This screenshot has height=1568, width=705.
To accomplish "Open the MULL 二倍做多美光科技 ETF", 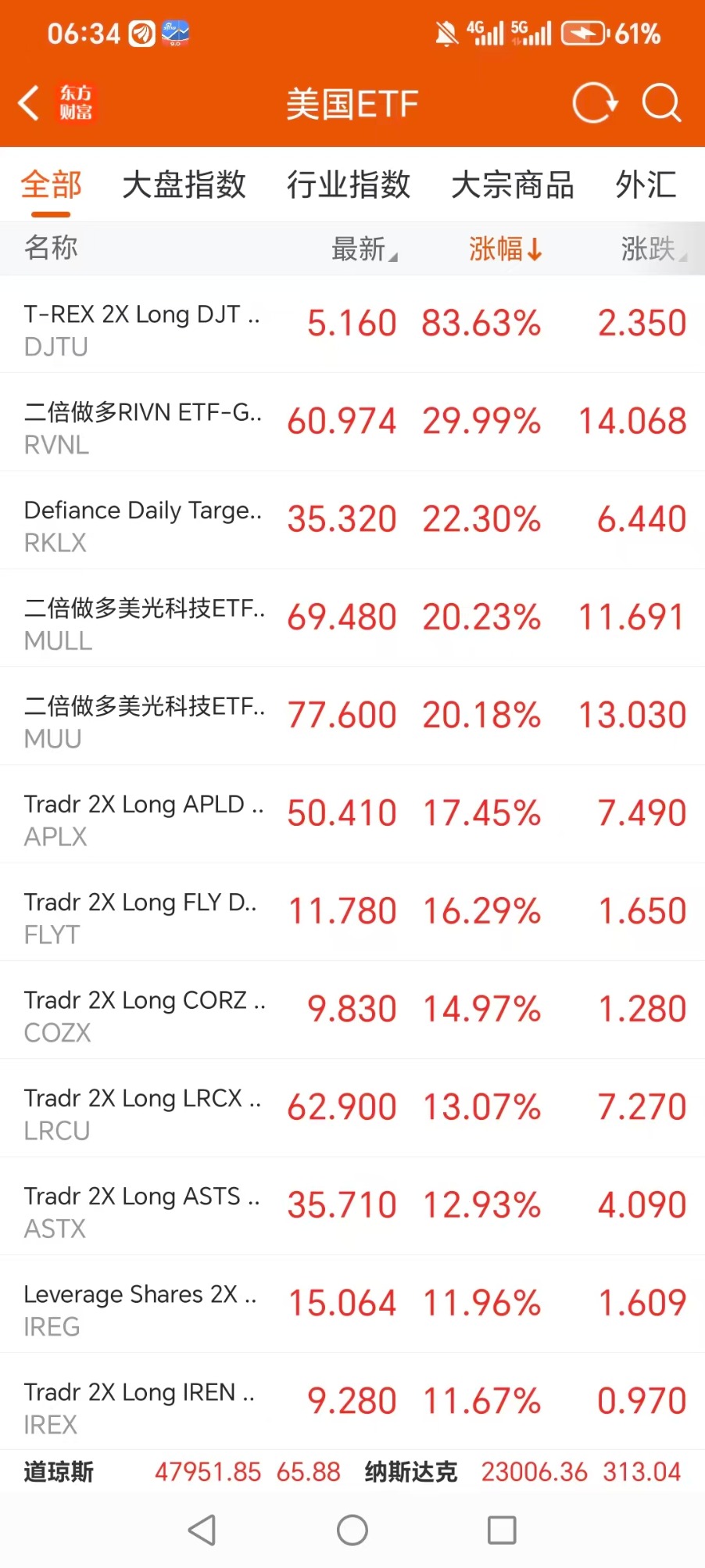I will (x=352, y=618).
